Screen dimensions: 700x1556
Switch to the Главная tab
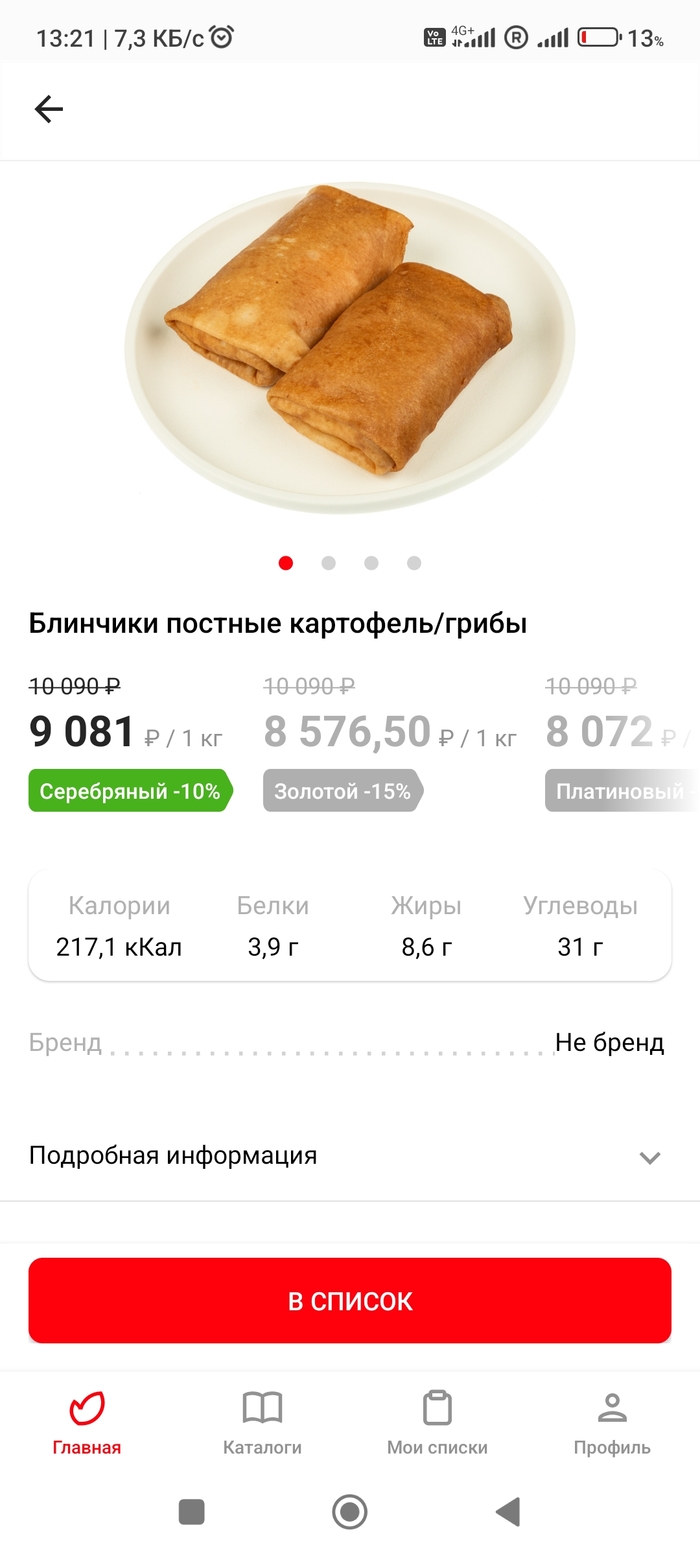coord(87,1422)
